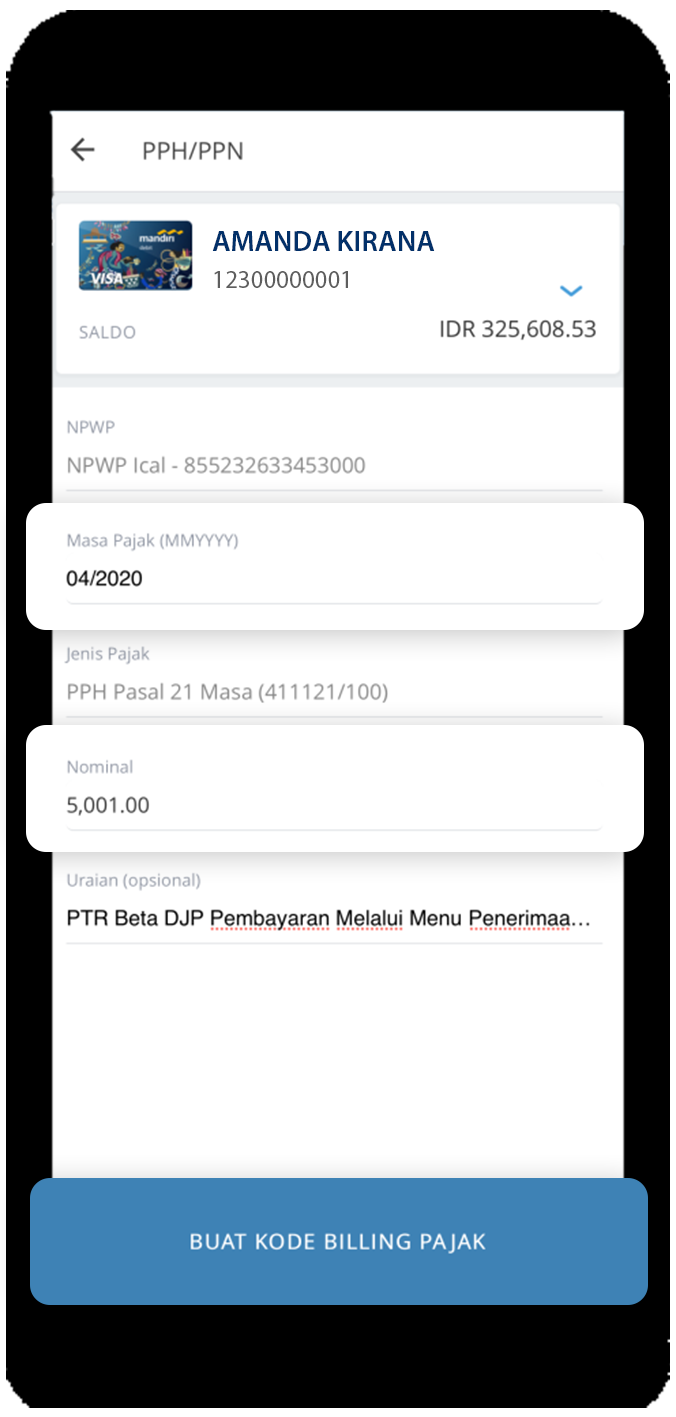
Task: Expand the Amanda Kirana source account dropdown
Action: [x=571, y=291]
